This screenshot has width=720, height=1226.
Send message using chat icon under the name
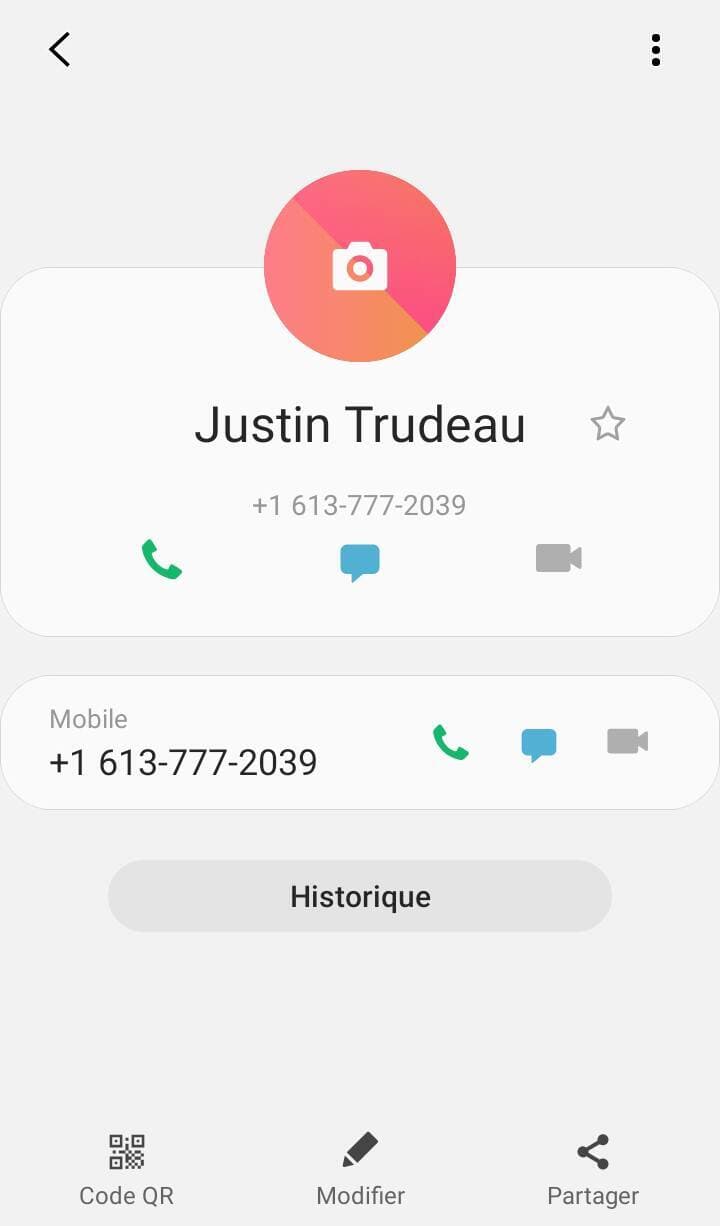click(360, 561)
